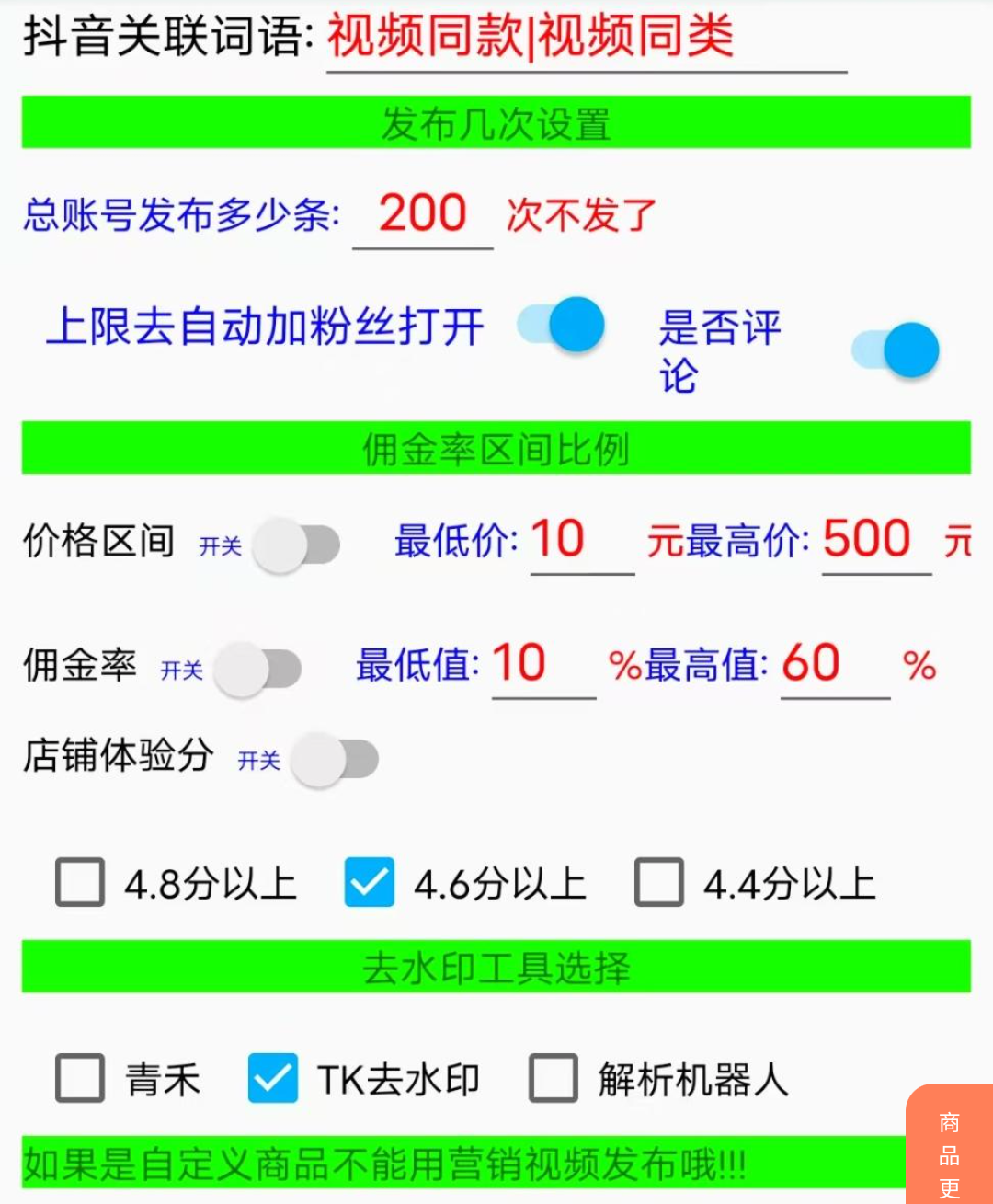Image resolution: width=993 pixels, height=1204 pixels.
Task: Turn off 上限去自动加粉丝打开 switch
Action: (561, 325)
